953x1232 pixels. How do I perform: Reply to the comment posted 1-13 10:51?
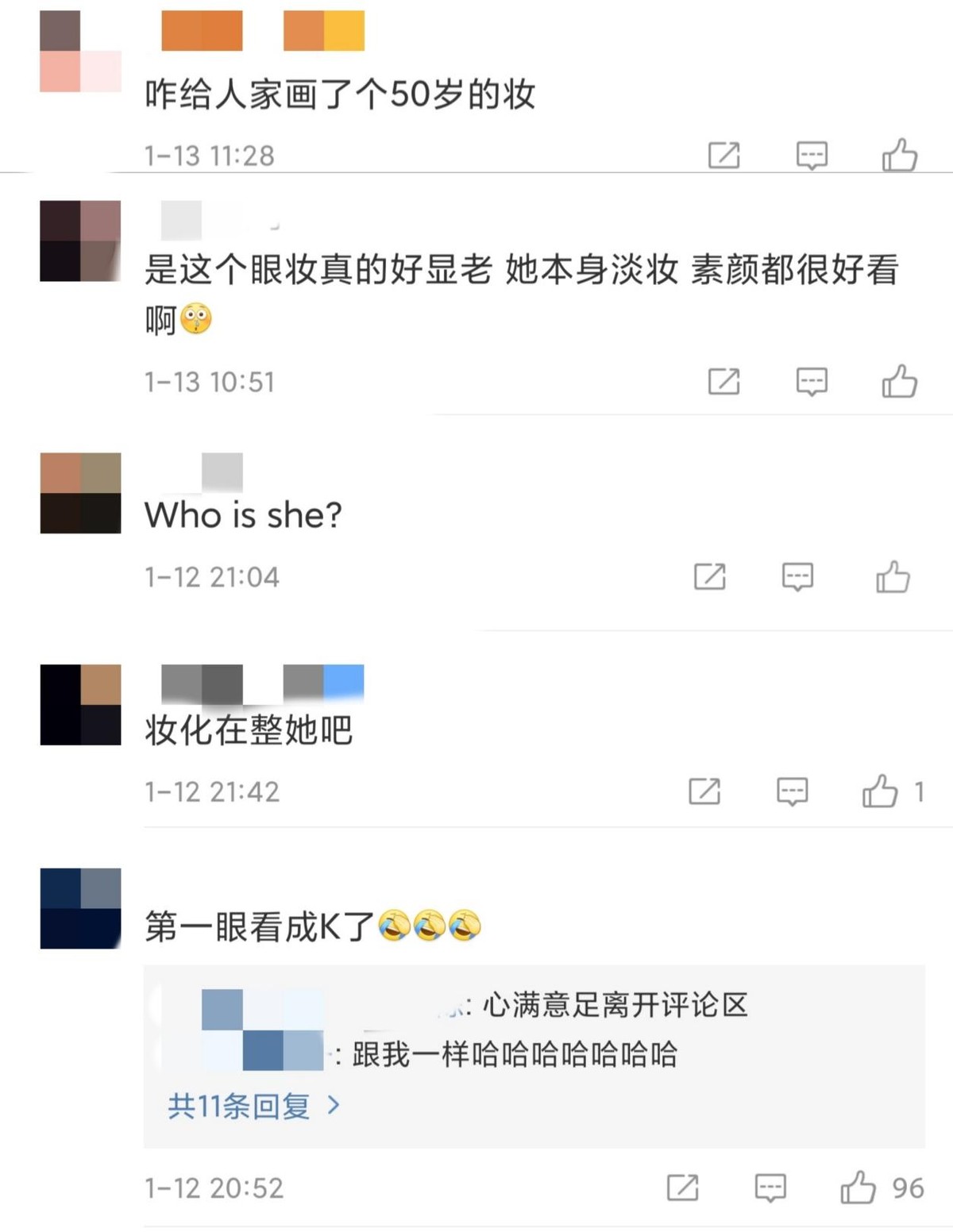pos(812,382)
